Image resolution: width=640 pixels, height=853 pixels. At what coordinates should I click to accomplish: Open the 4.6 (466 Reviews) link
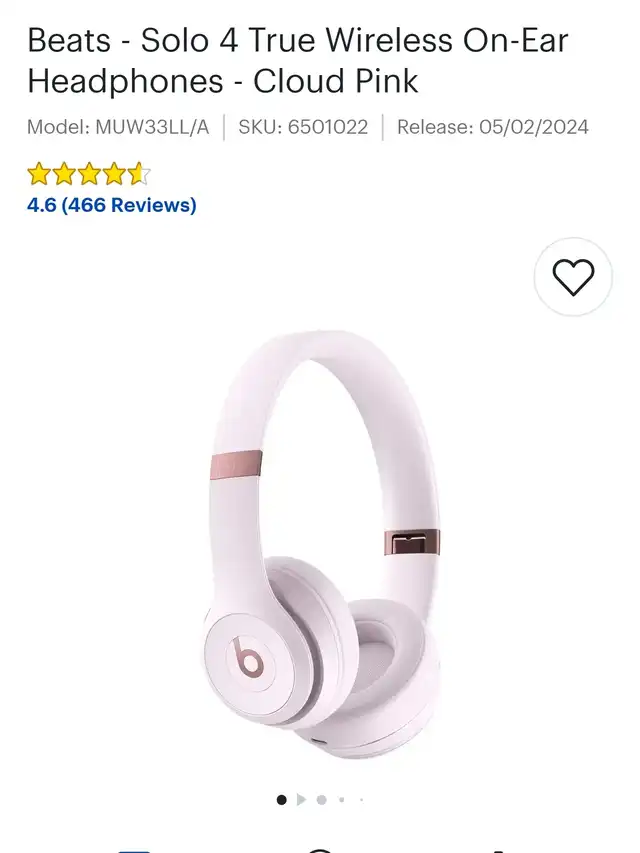pyautogui.click(x=111, y=205)
